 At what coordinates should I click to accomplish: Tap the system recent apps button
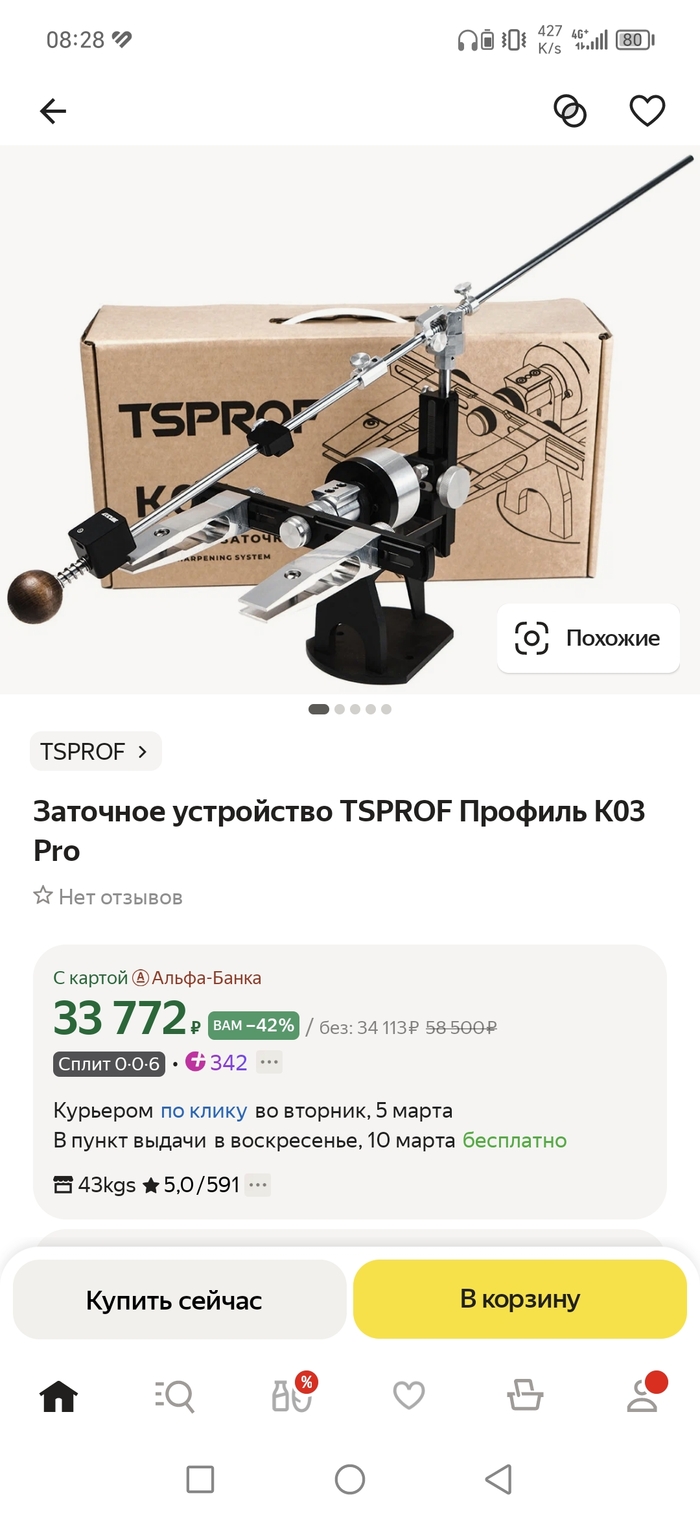point(200,1479)
